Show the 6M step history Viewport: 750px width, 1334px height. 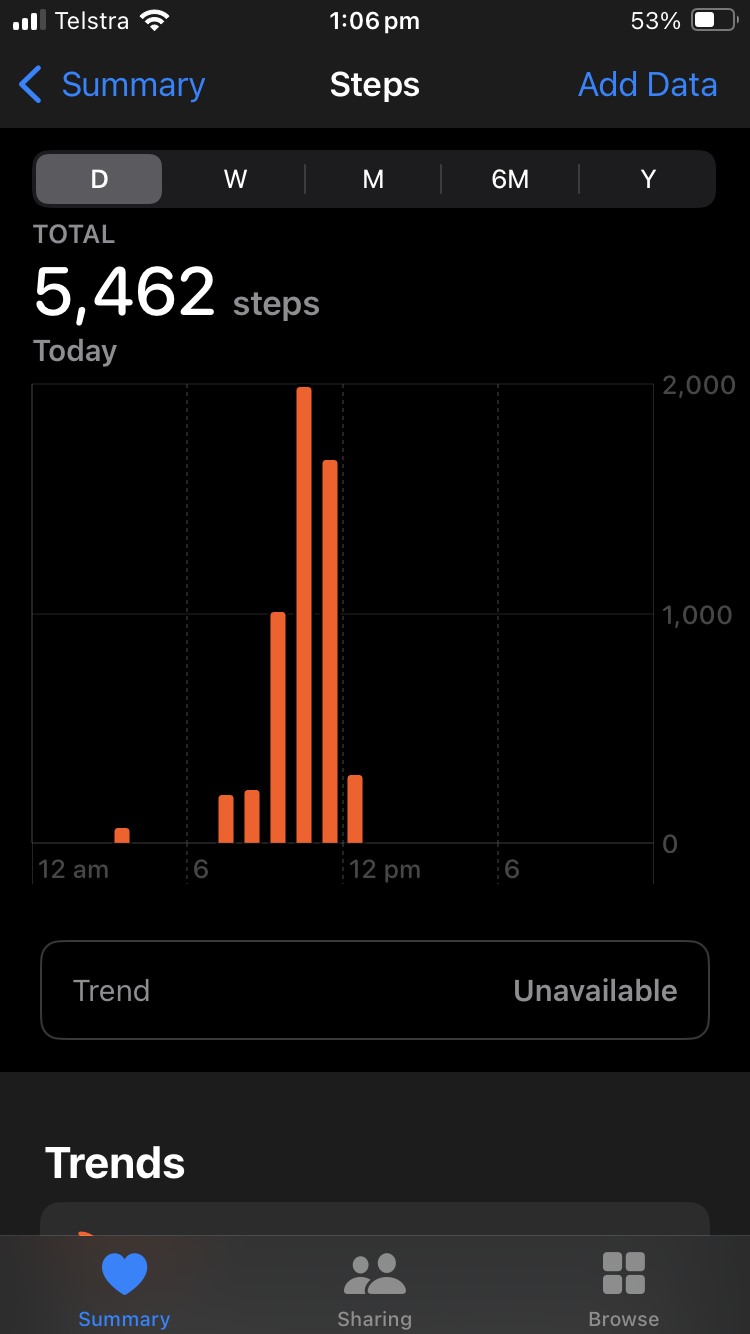click(510, 179)
